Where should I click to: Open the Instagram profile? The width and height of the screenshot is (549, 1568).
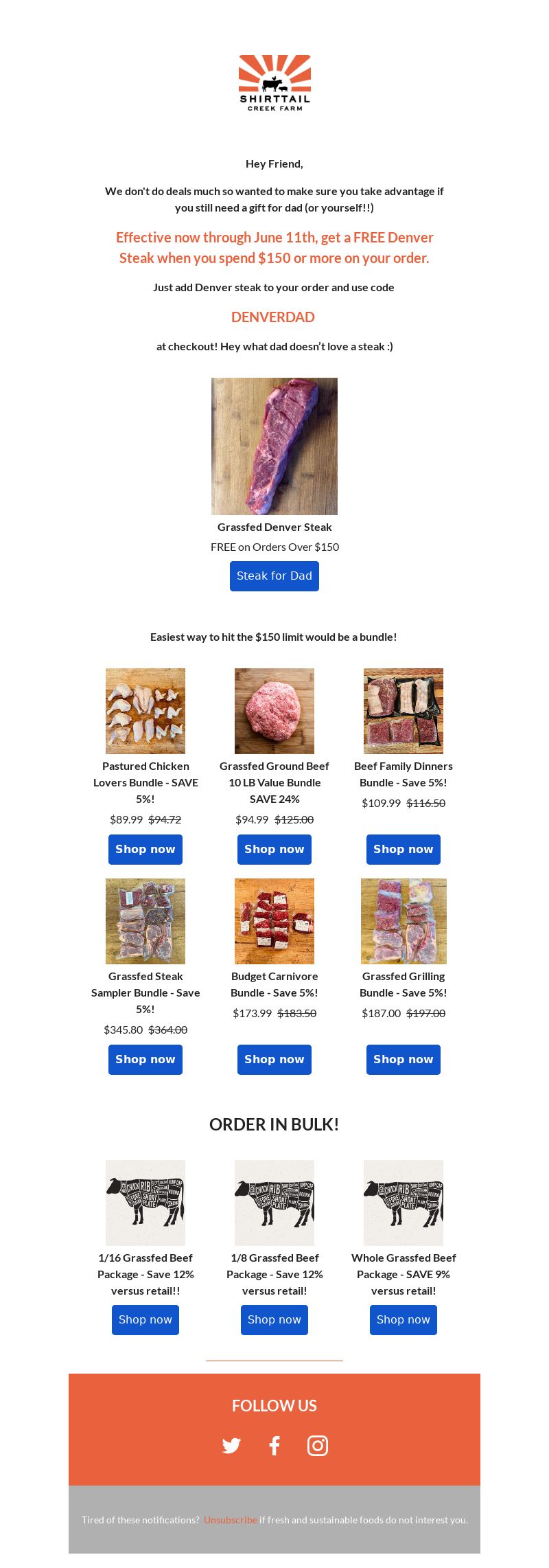[318, 1446]
